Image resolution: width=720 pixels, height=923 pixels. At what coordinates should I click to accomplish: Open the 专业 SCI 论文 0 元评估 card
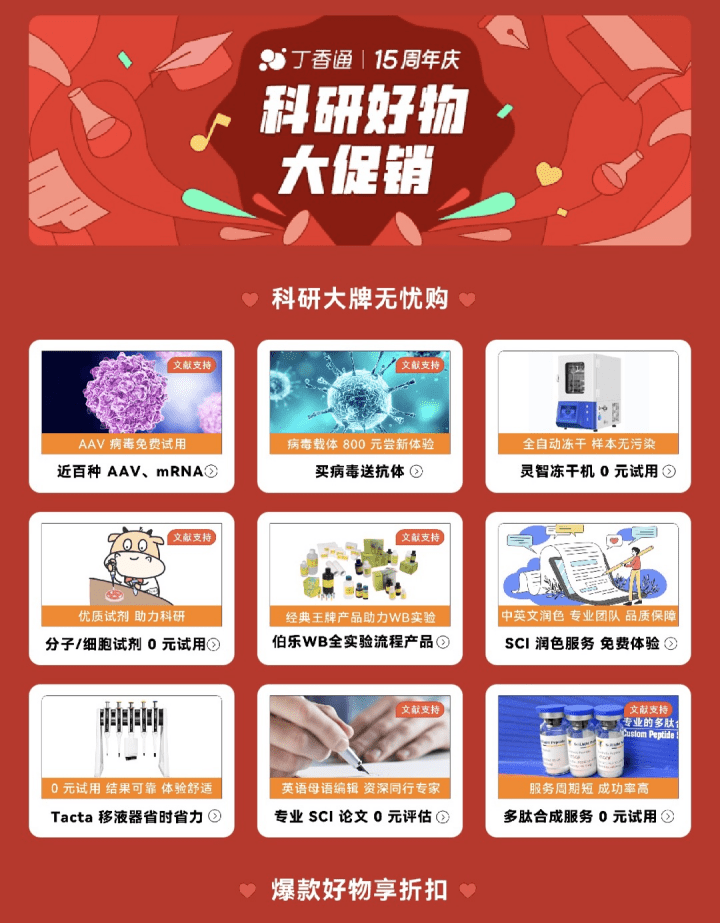tap(359, 760)
